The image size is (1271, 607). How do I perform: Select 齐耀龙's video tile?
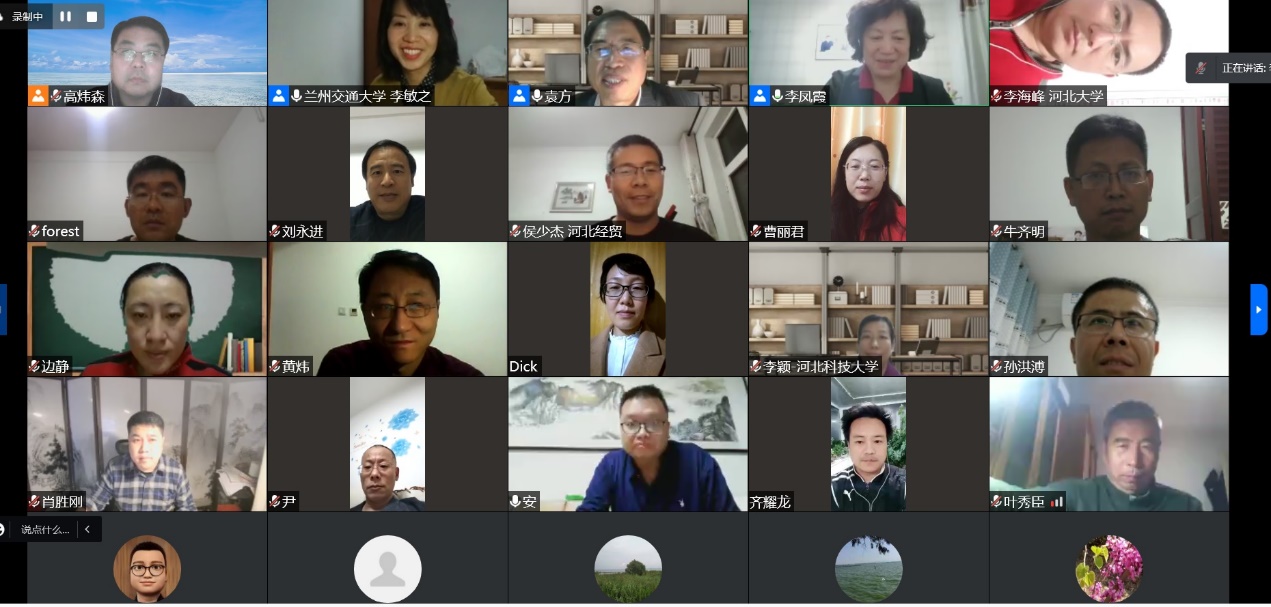[x=868, y=444]
